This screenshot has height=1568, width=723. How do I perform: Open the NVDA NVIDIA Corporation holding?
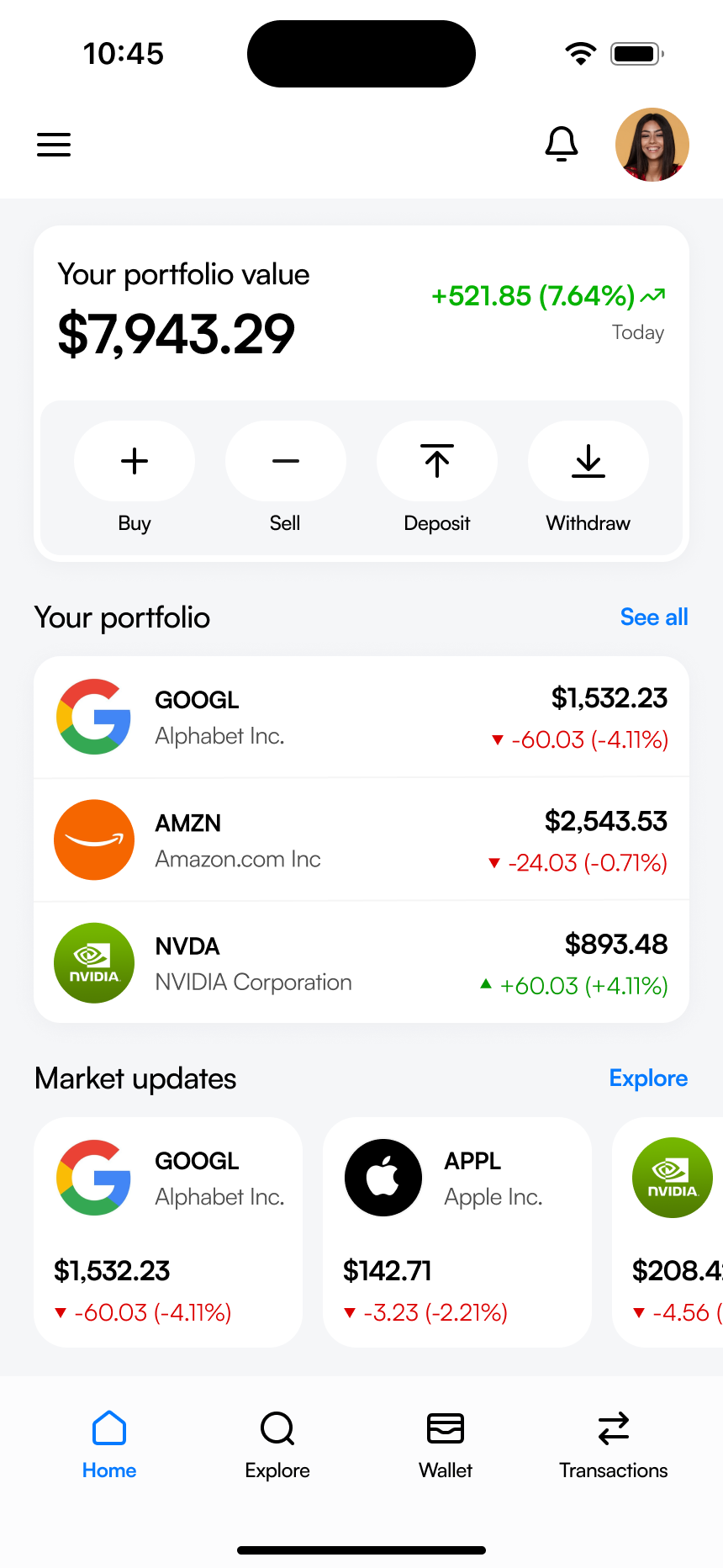pyautogui.click(x=361, y=963)
